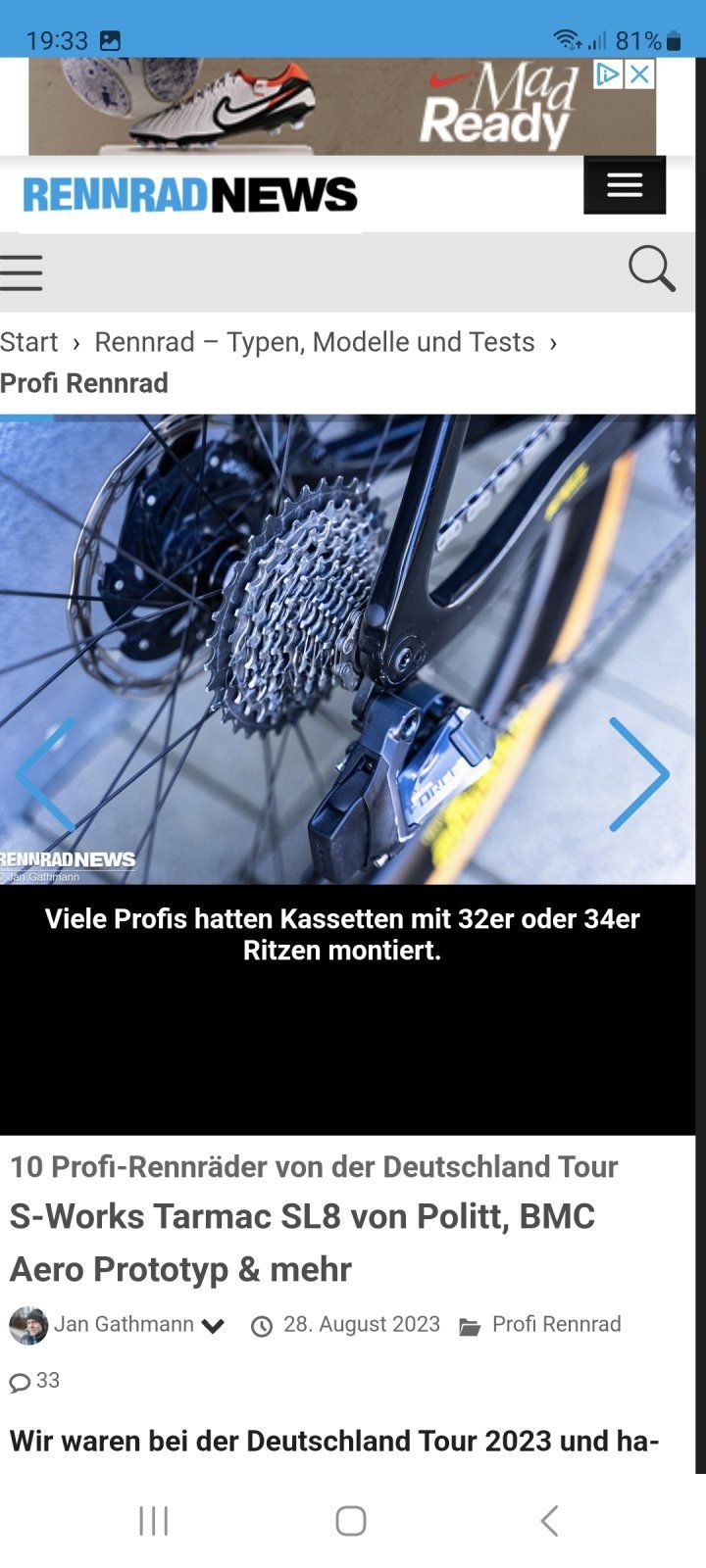Close the Nike Mad Ready ad
Image resolution: width=706 pixels, height=1568 pixels.
pyautogui.click(x=640, y=74)
